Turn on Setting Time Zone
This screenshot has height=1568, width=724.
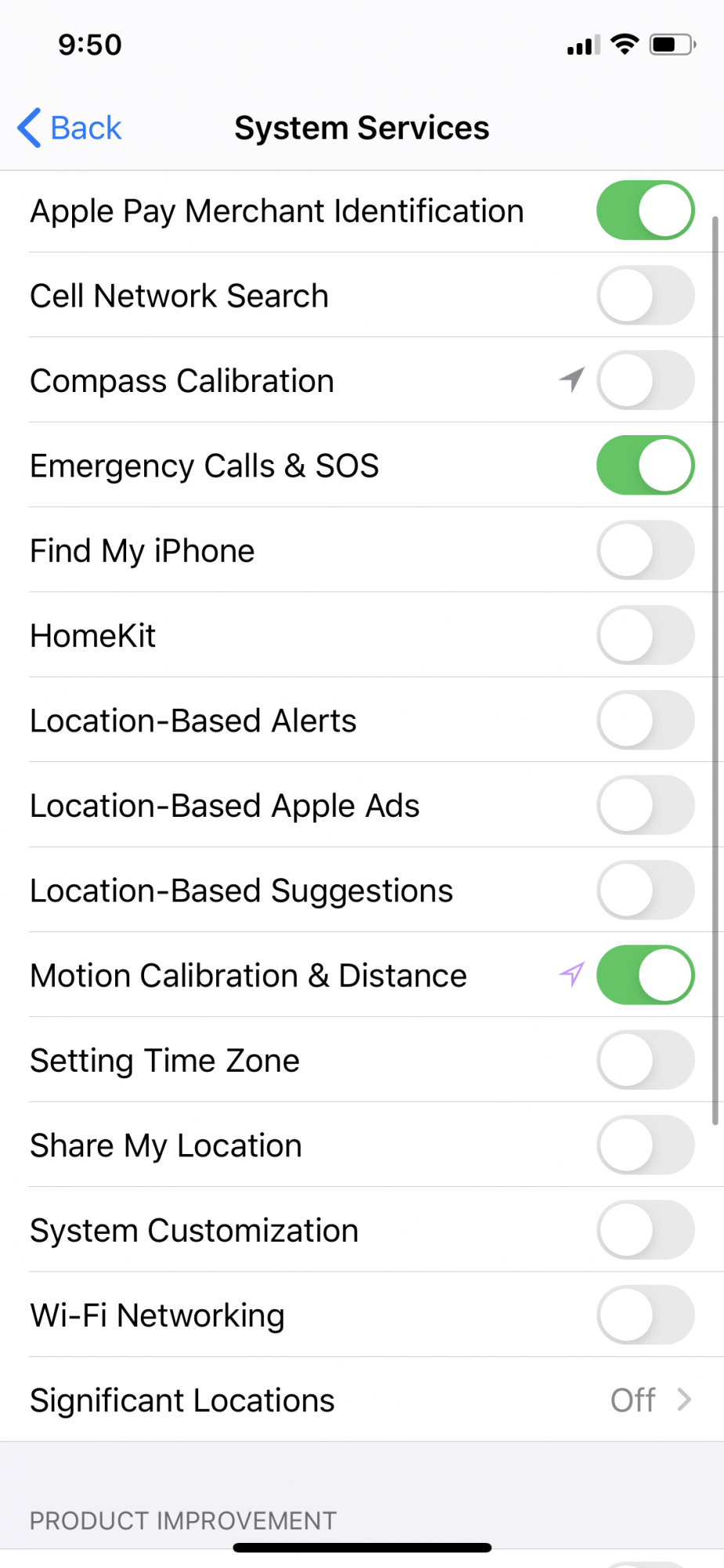pyautogui.click(x=645, y=1060)
